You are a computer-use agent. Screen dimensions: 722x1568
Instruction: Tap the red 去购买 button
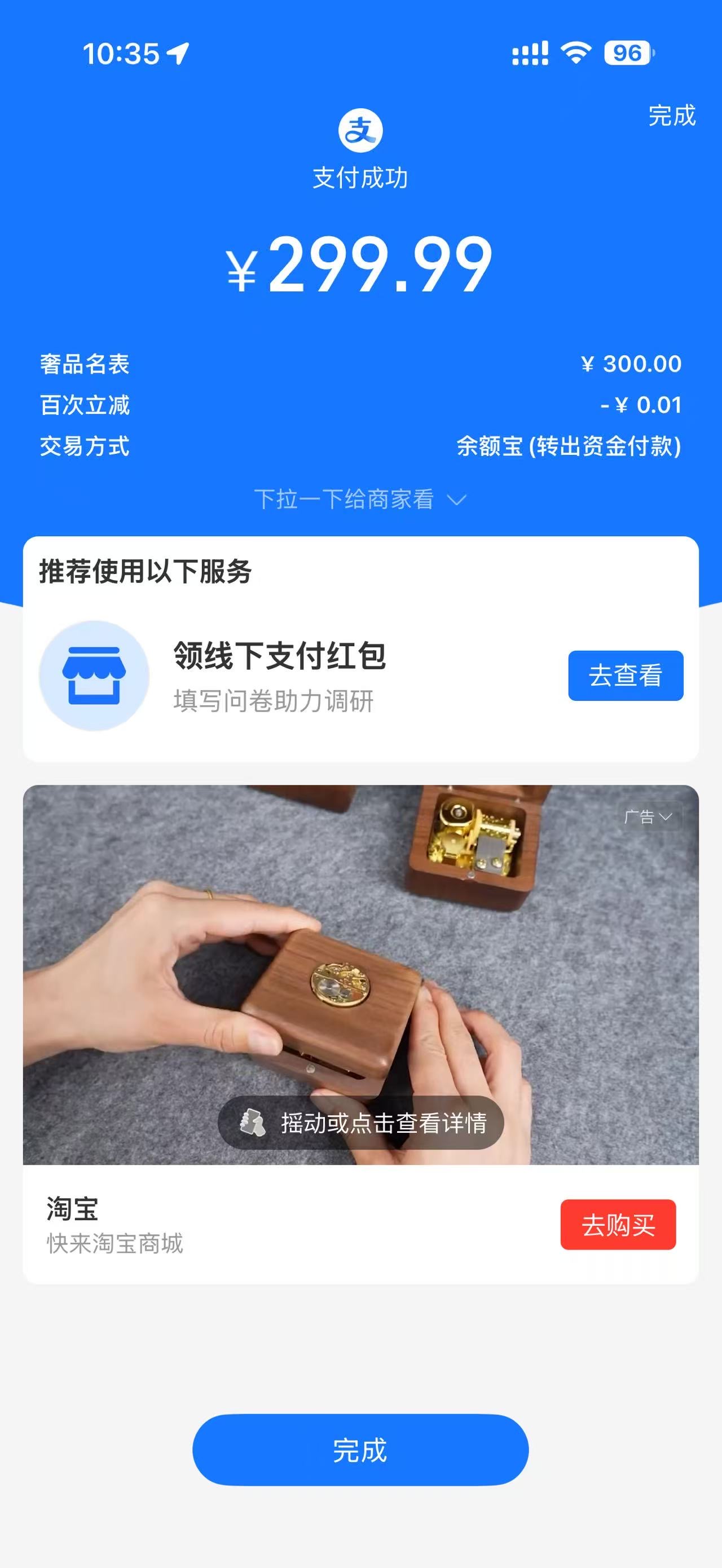pos(618,1225)
